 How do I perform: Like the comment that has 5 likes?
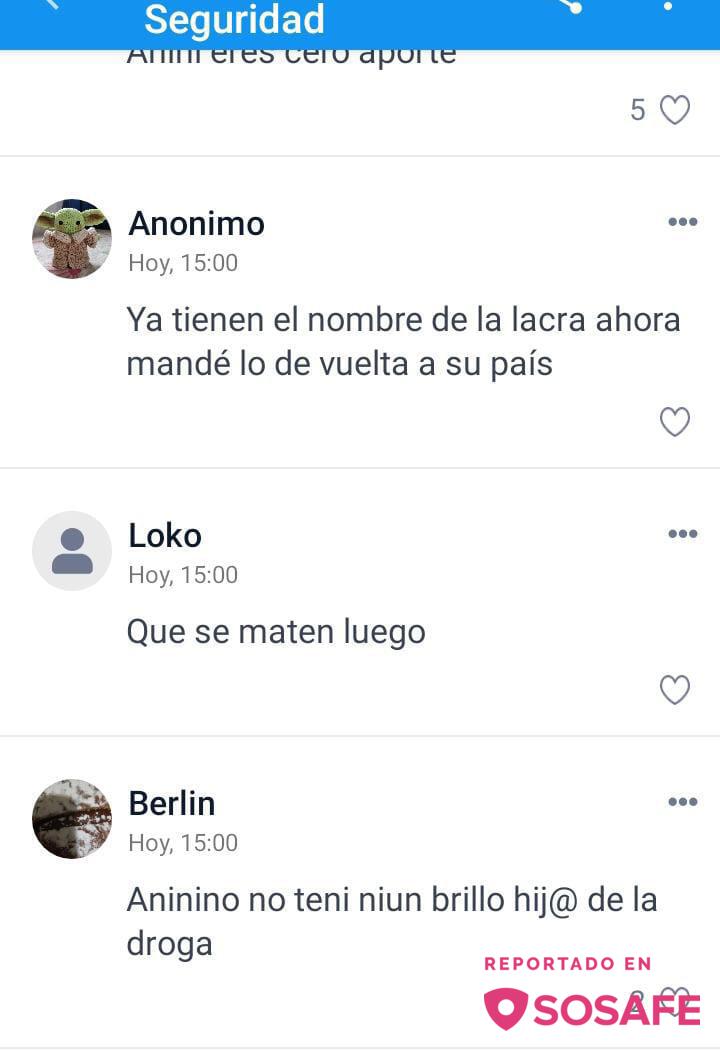pyautogui.click(x=675, y=110)
